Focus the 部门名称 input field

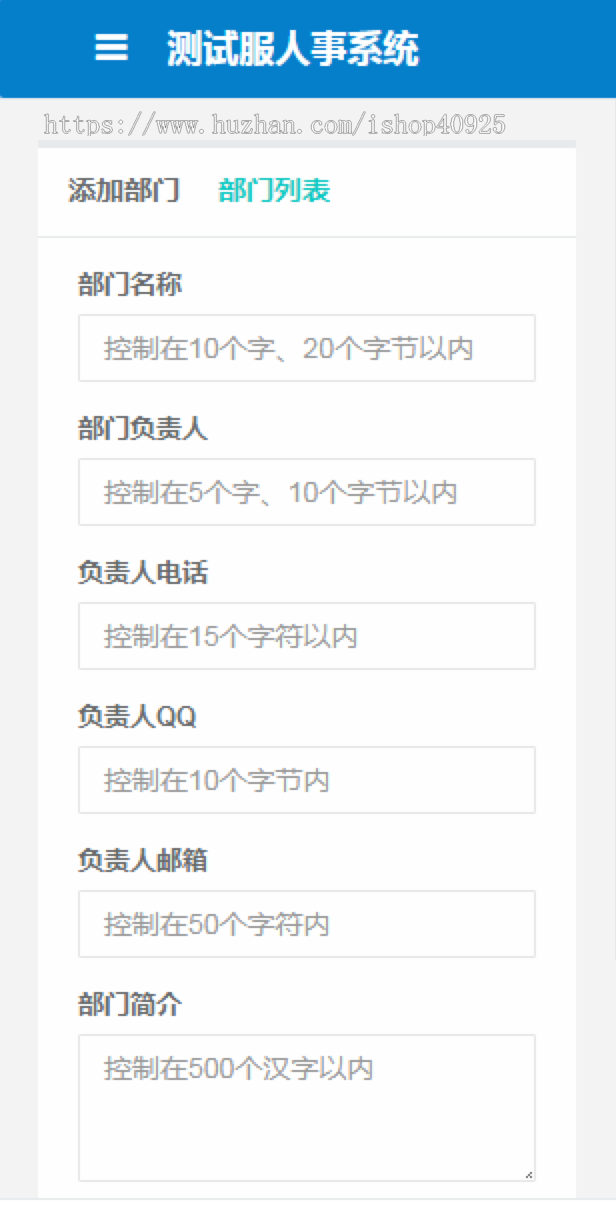point(306,348)
